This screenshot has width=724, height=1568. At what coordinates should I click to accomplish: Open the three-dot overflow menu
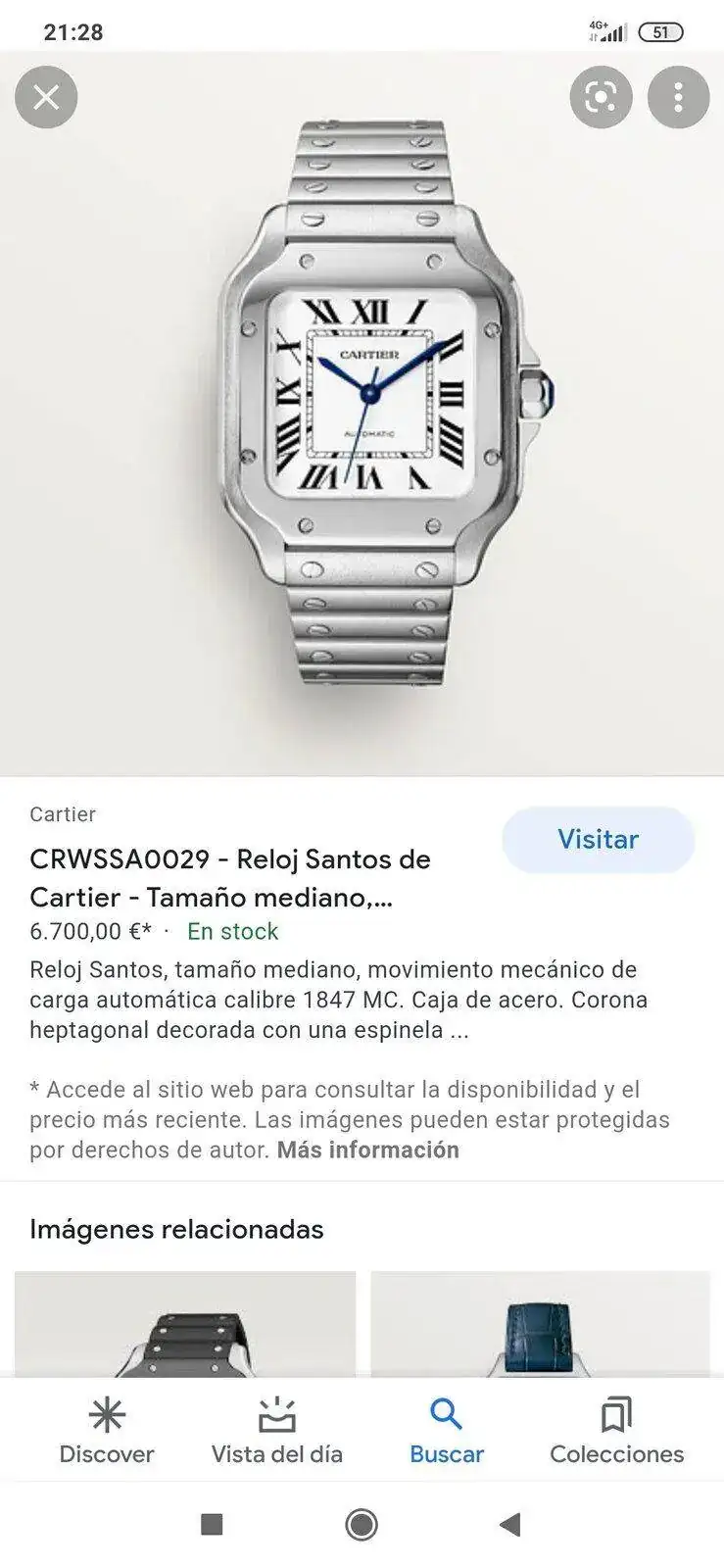(678, 97)
